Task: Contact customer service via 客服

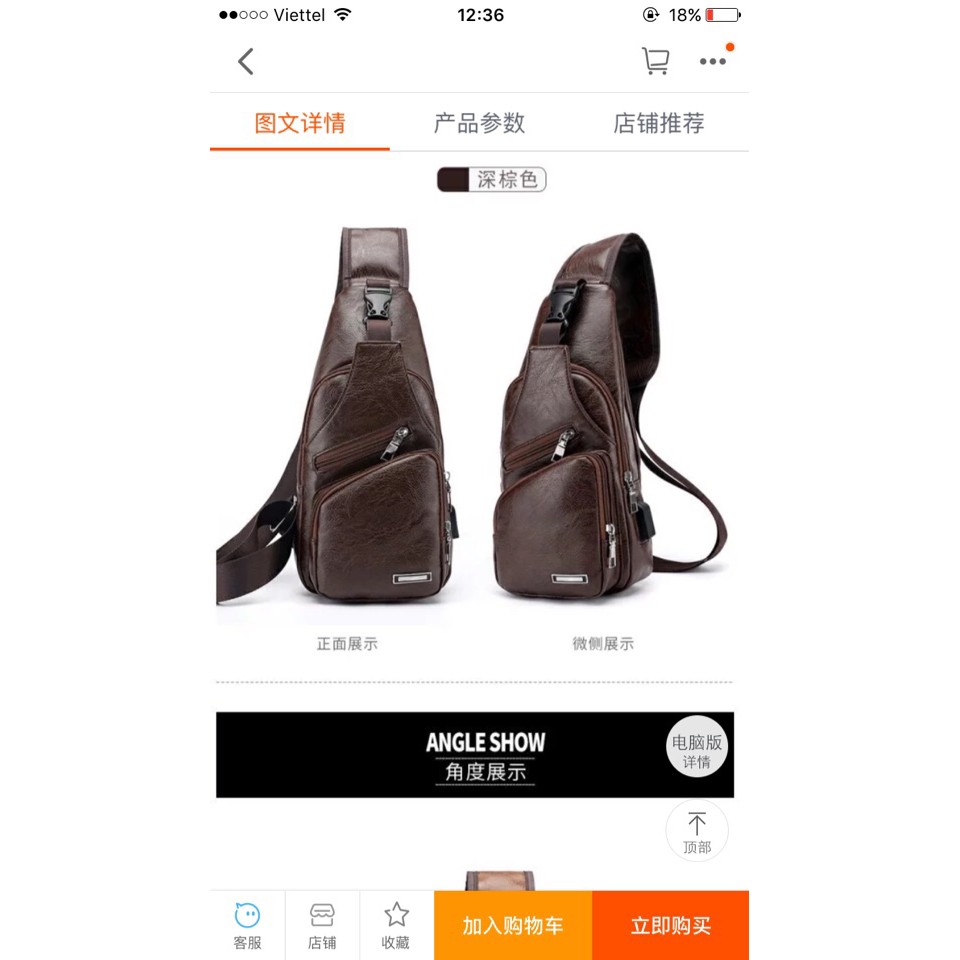Action: pos(247,925)
